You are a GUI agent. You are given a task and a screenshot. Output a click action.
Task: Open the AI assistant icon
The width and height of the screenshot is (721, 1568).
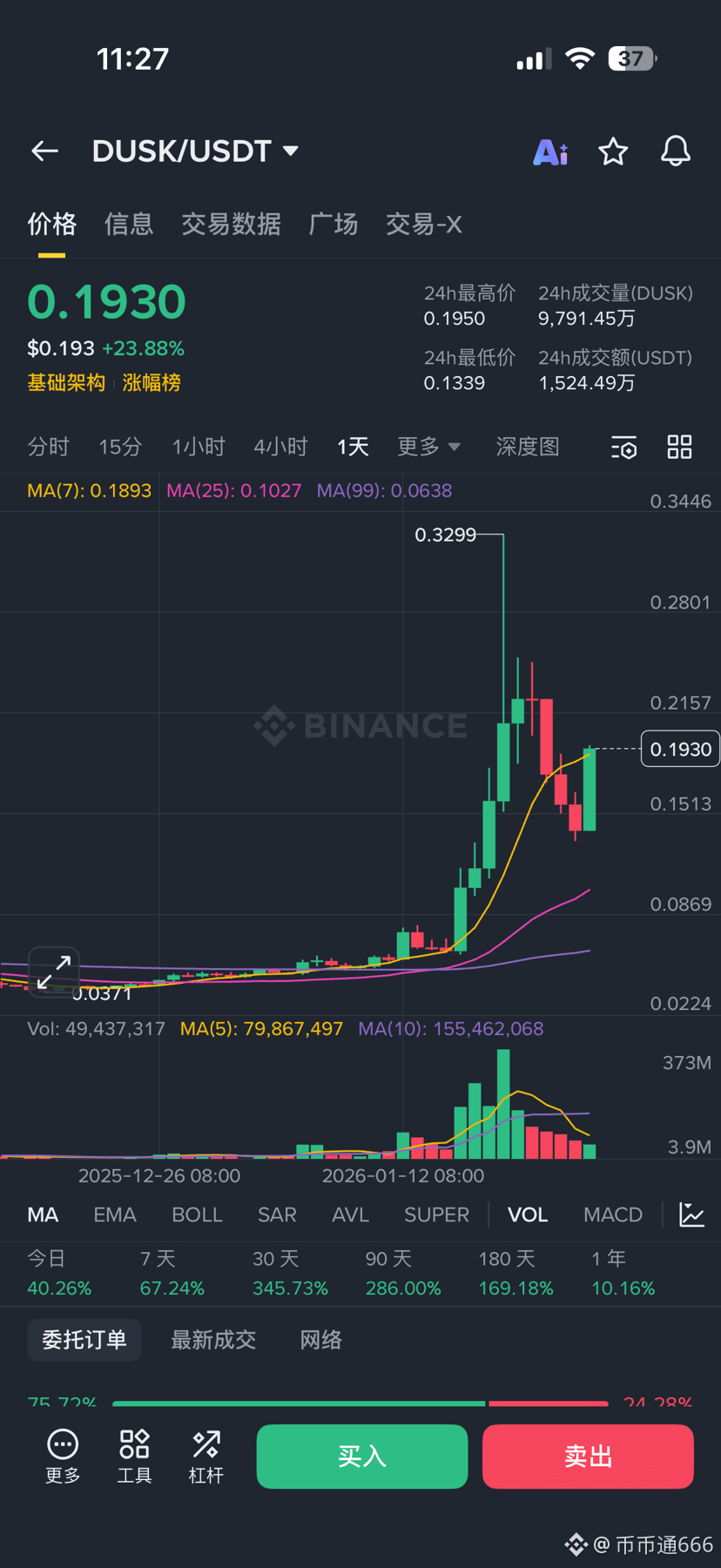click(550, 152)
